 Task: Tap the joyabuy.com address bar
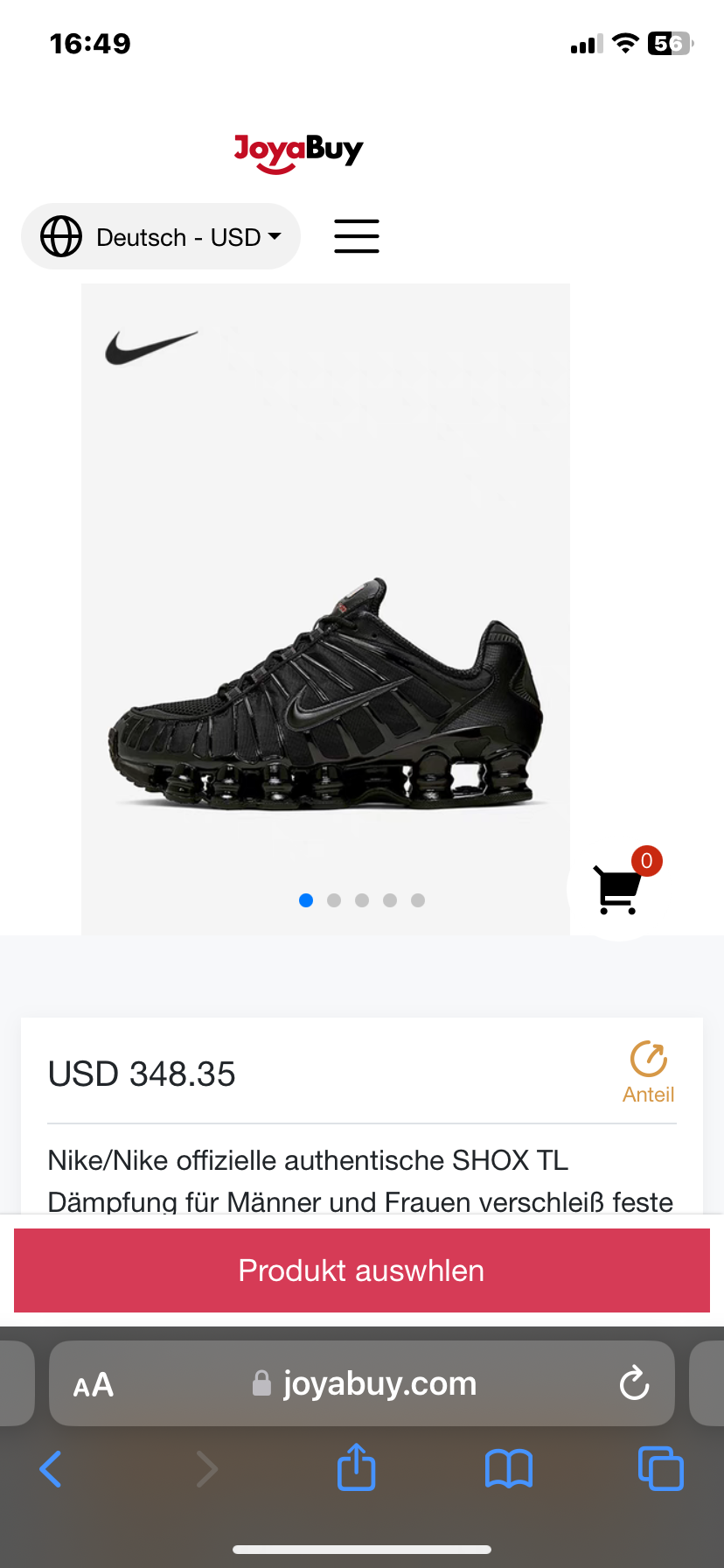(367, 1383)
